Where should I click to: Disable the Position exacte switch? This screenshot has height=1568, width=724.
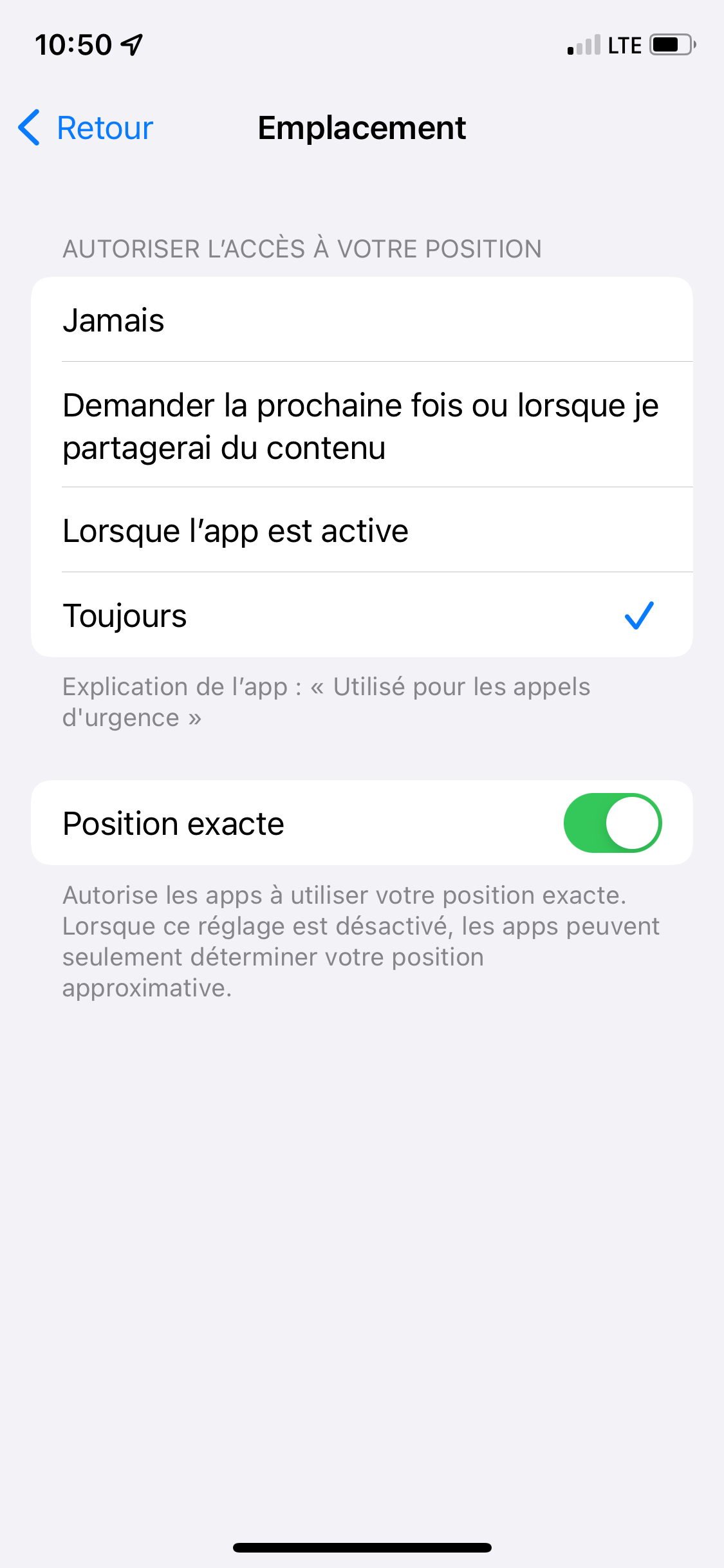612,823
